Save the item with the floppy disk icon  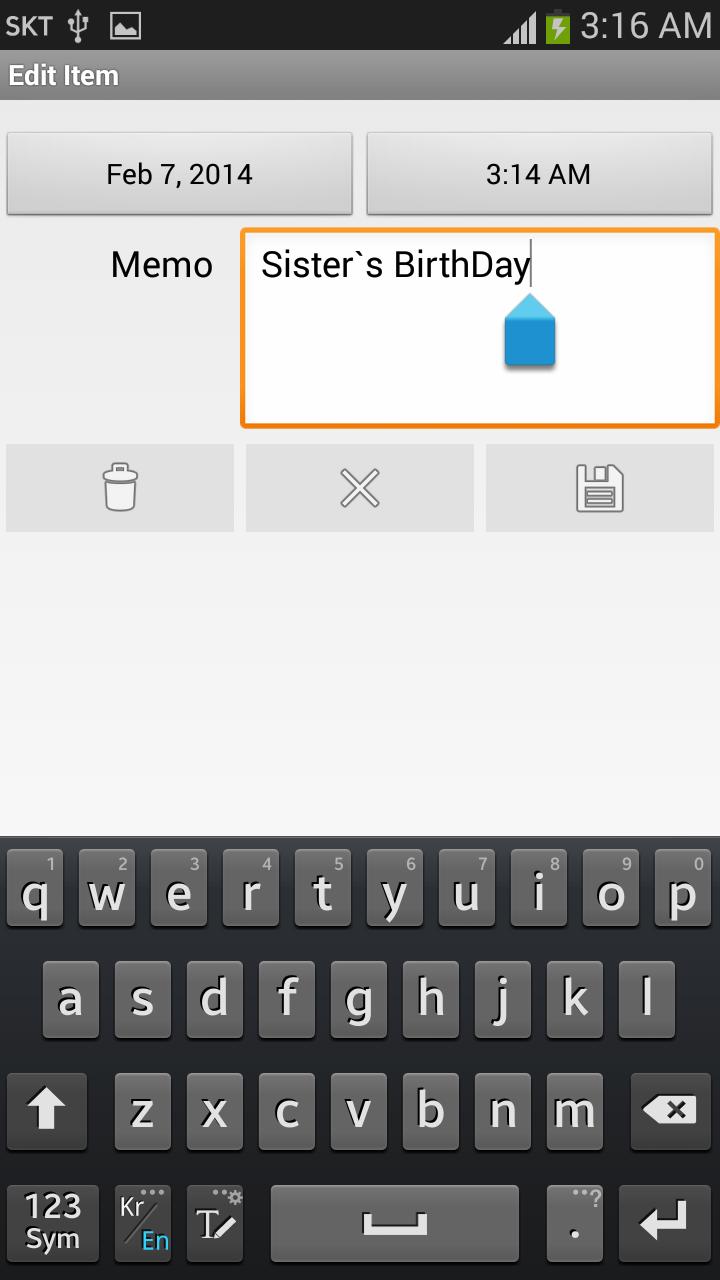click(599, 488)
